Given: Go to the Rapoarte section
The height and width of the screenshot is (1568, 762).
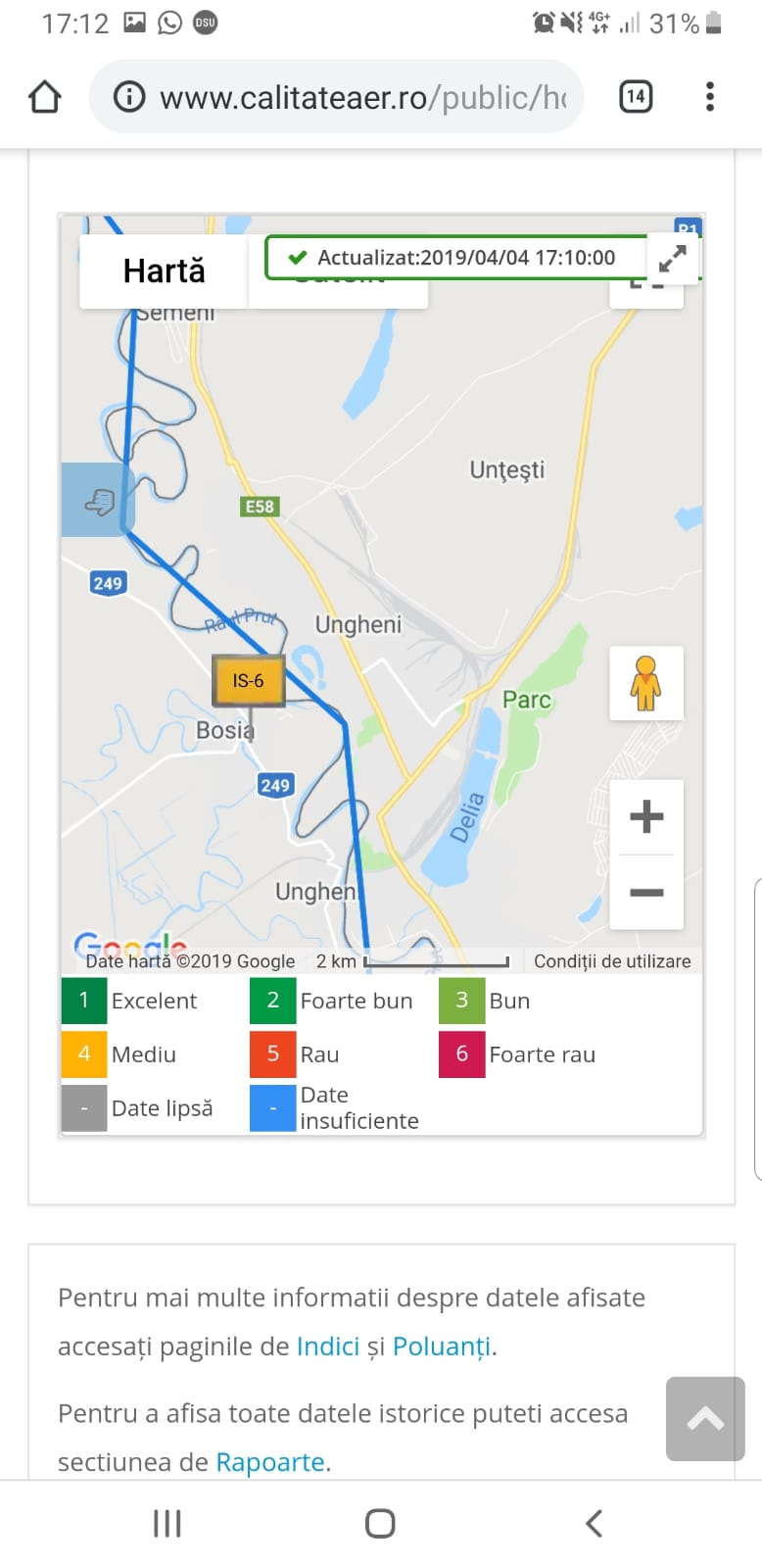Looking at the screenshot, I should click(x=270, y=1462).
